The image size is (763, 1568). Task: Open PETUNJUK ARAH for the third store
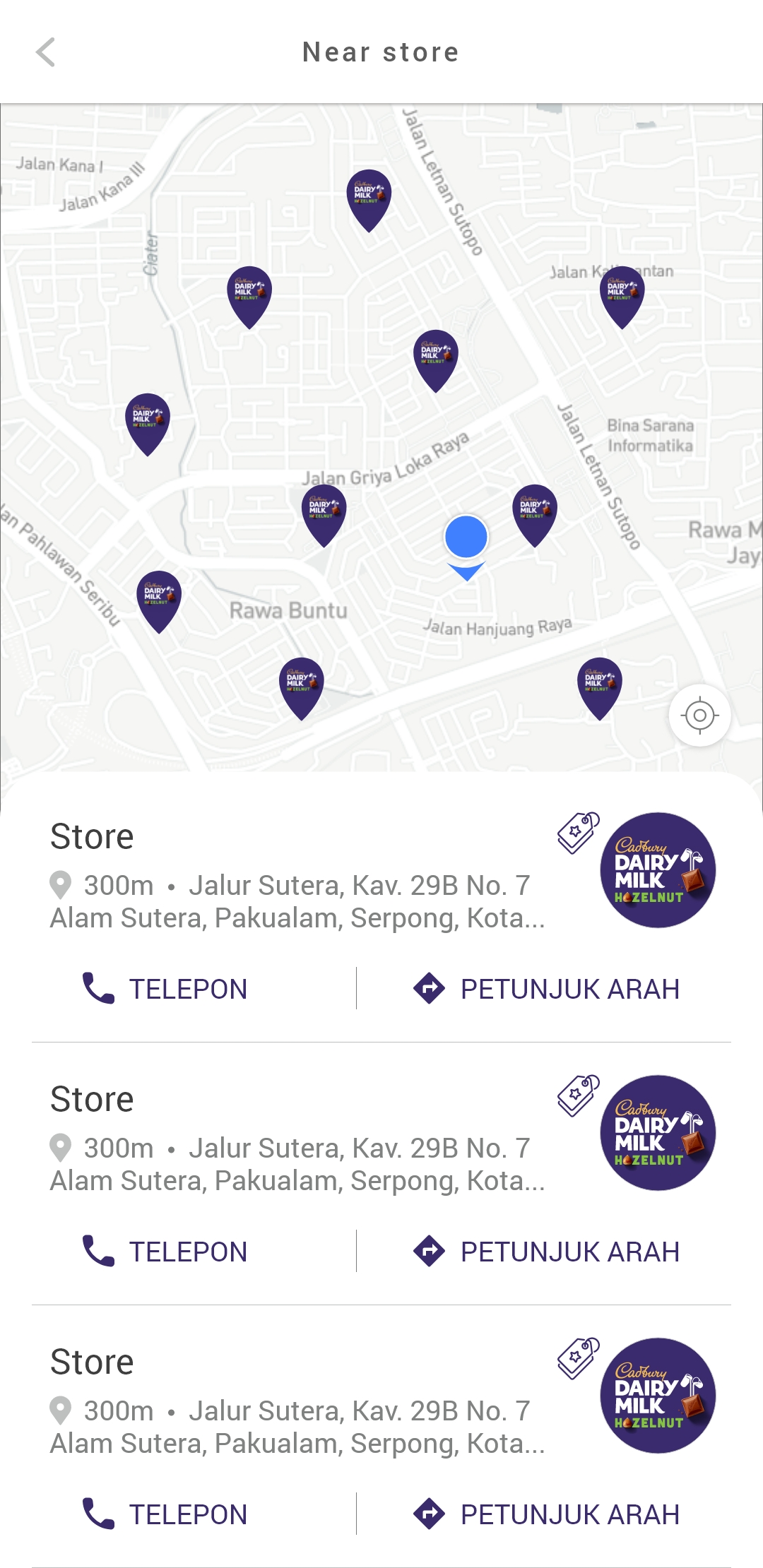click(x=545, y=1514)
